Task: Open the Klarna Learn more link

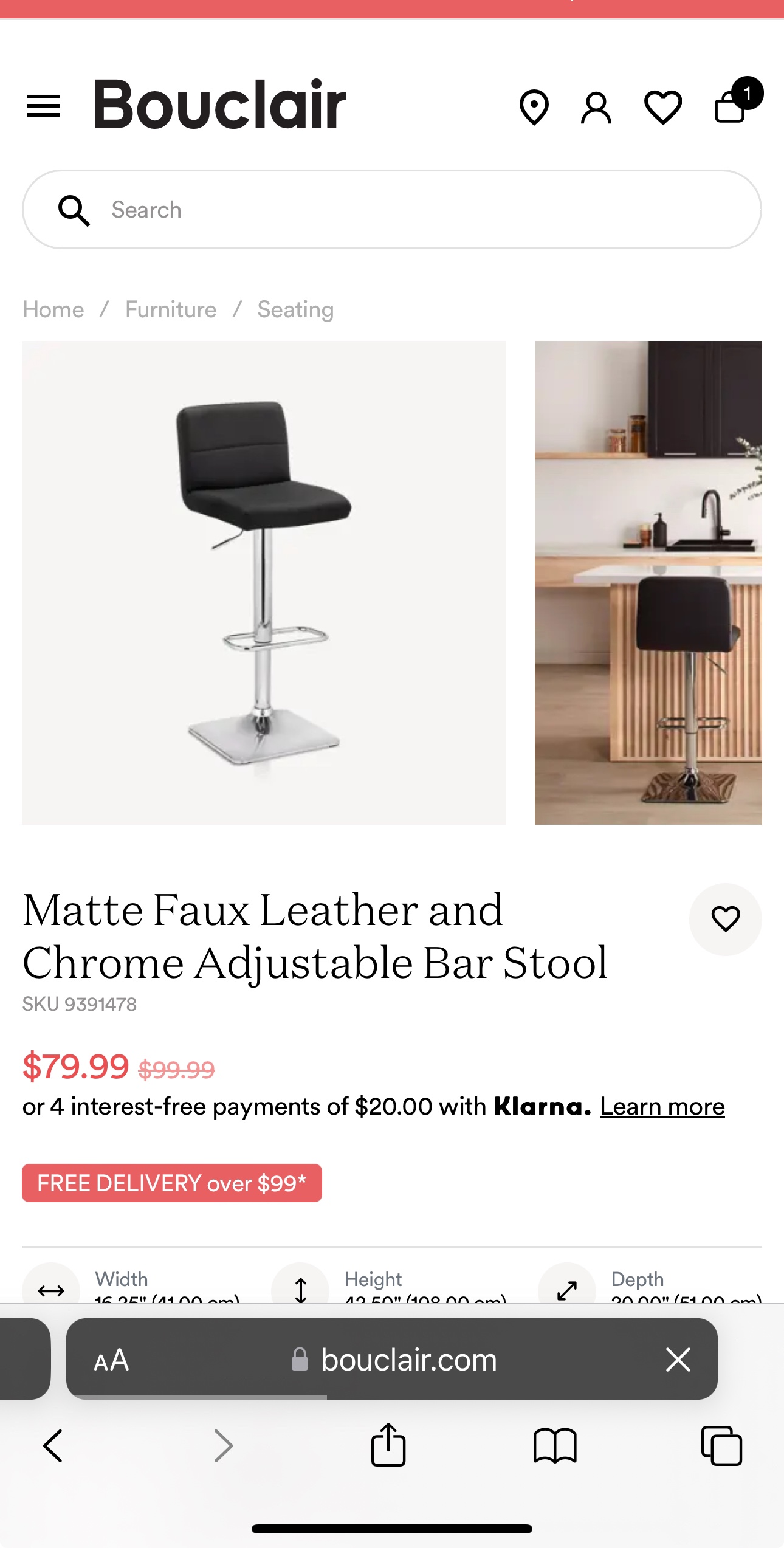Action: (x=662, y=1107)
